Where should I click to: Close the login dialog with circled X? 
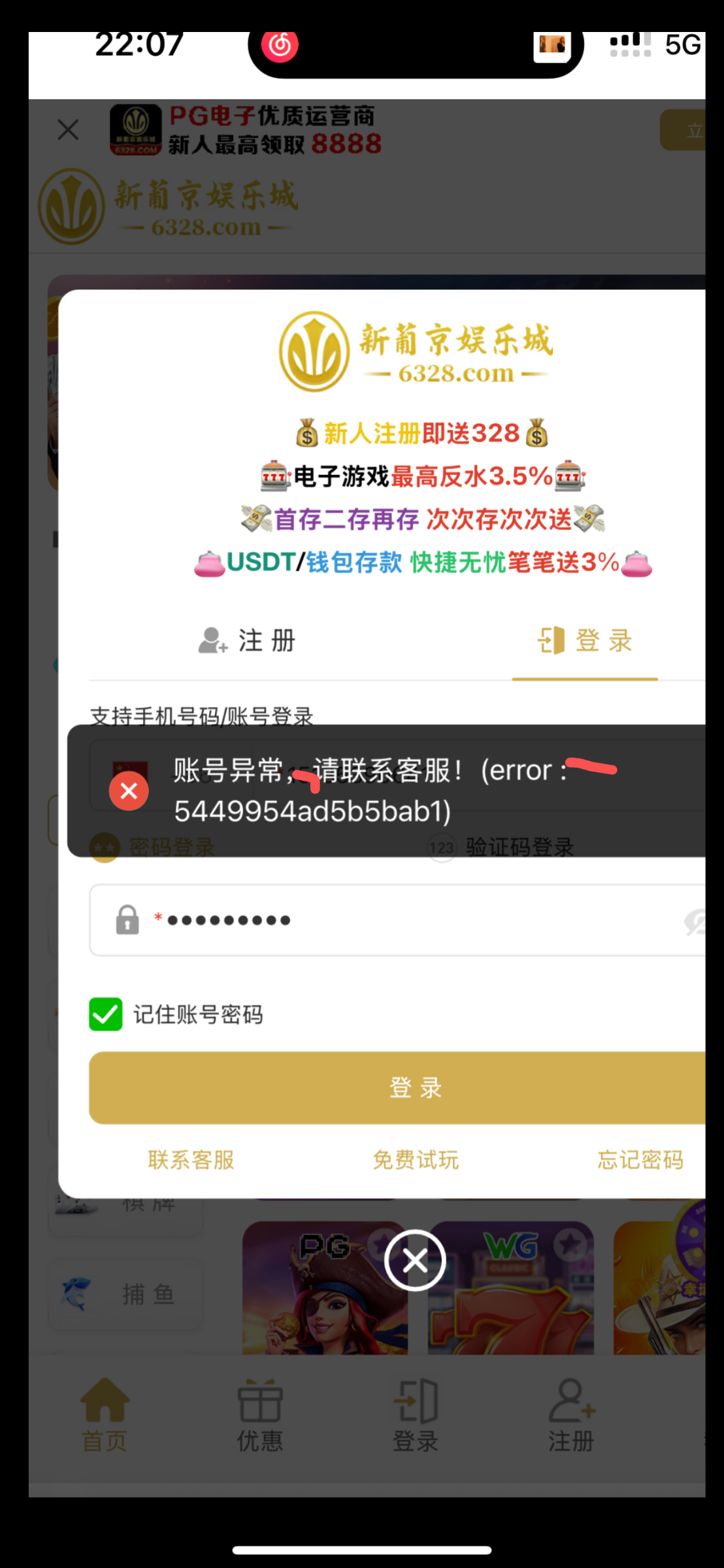(x=416, y=1260)
